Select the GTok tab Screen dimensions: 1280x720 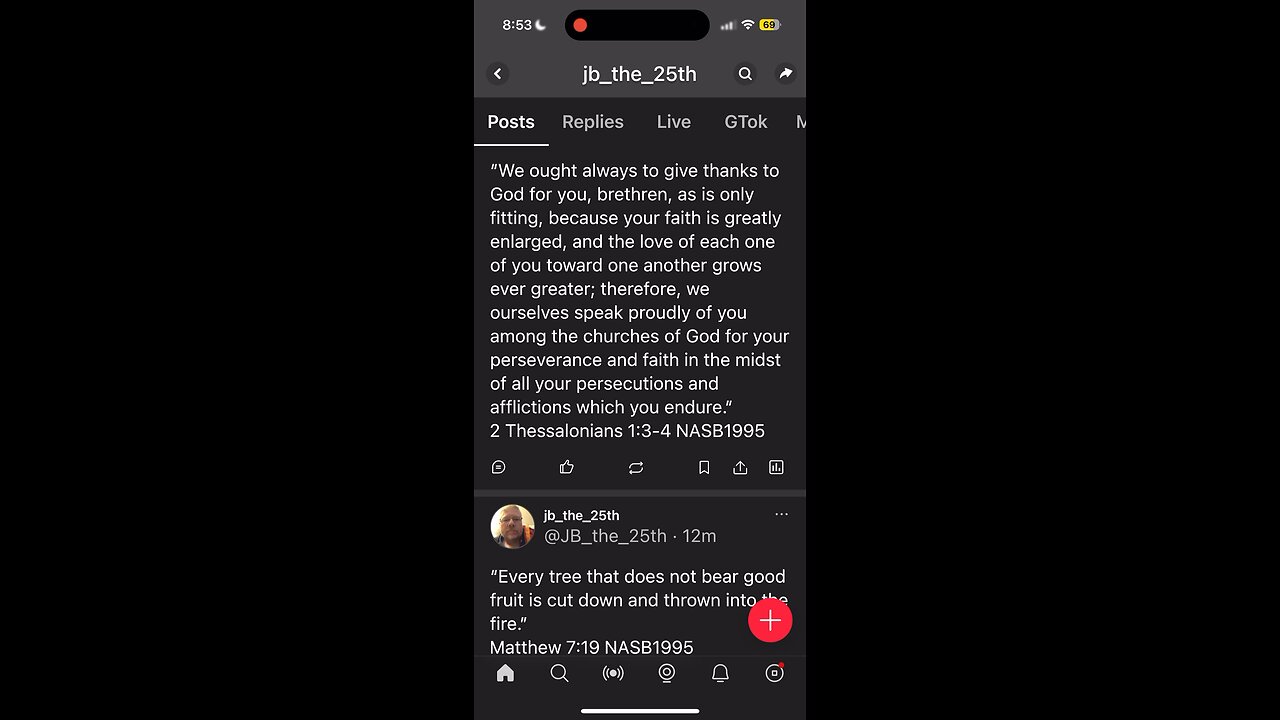click(x=746, y=122)
